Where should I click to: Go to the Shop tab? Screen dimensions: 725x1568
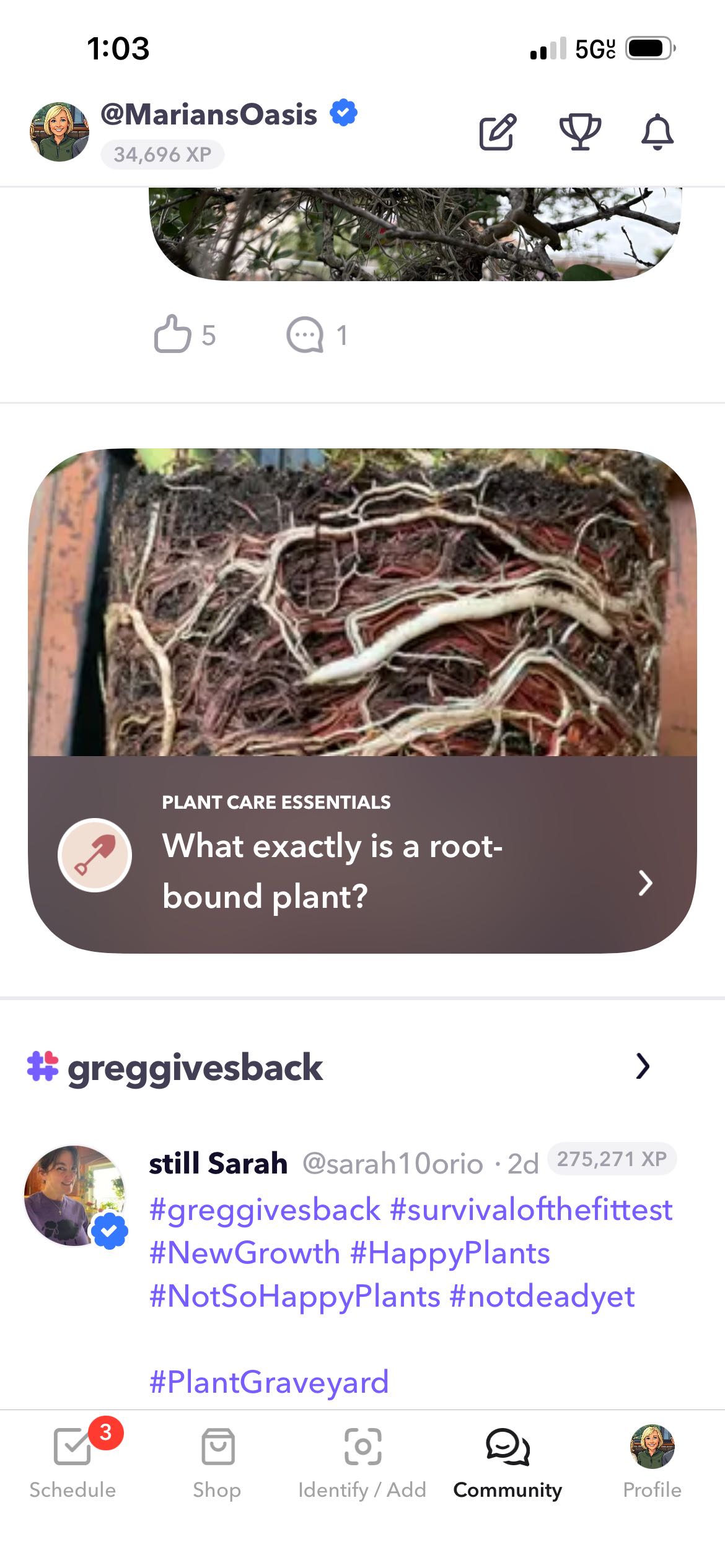tap(217, 1463)
